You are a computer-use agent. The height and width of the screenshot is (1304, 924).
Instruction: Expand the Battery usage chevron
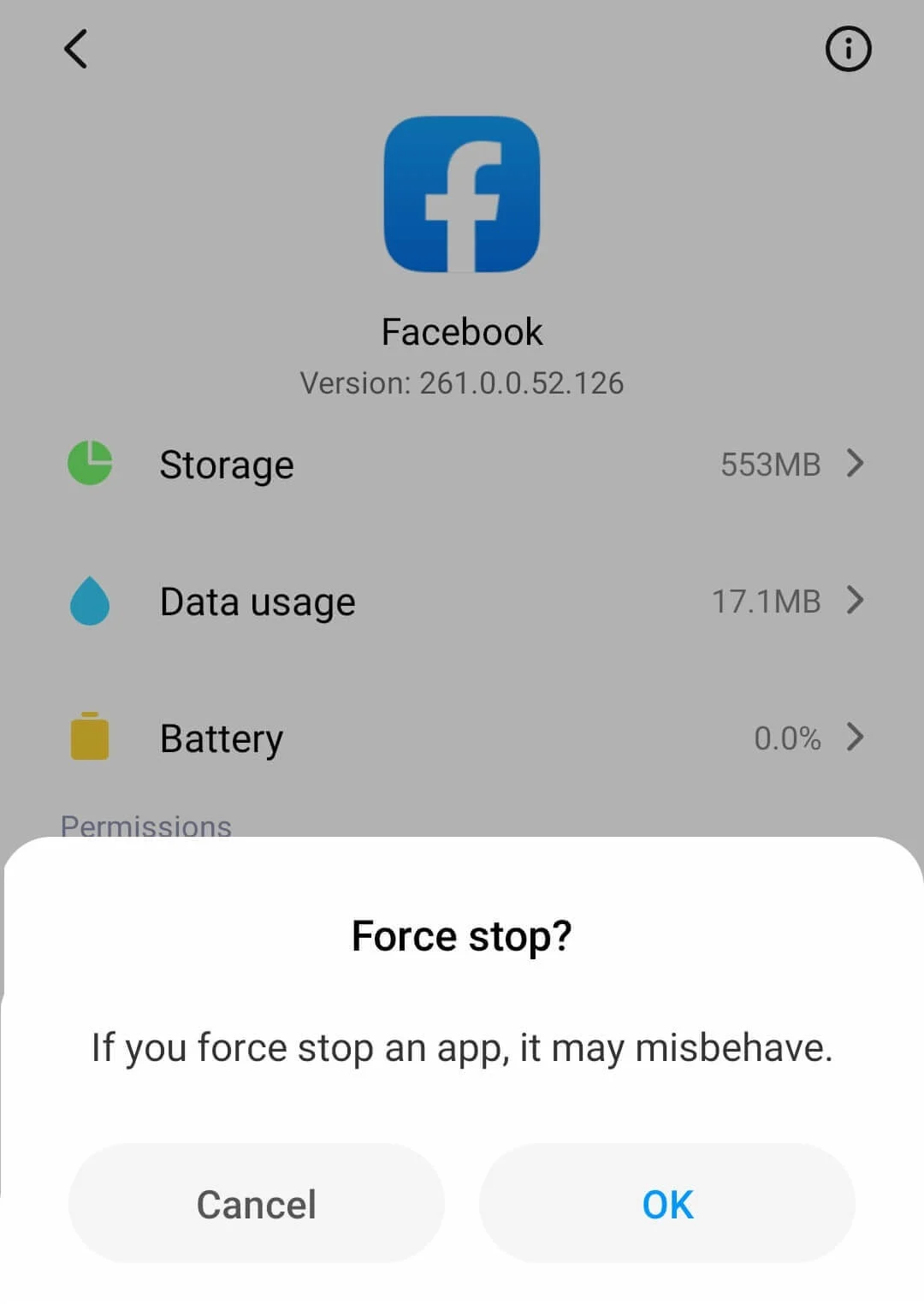856,738
